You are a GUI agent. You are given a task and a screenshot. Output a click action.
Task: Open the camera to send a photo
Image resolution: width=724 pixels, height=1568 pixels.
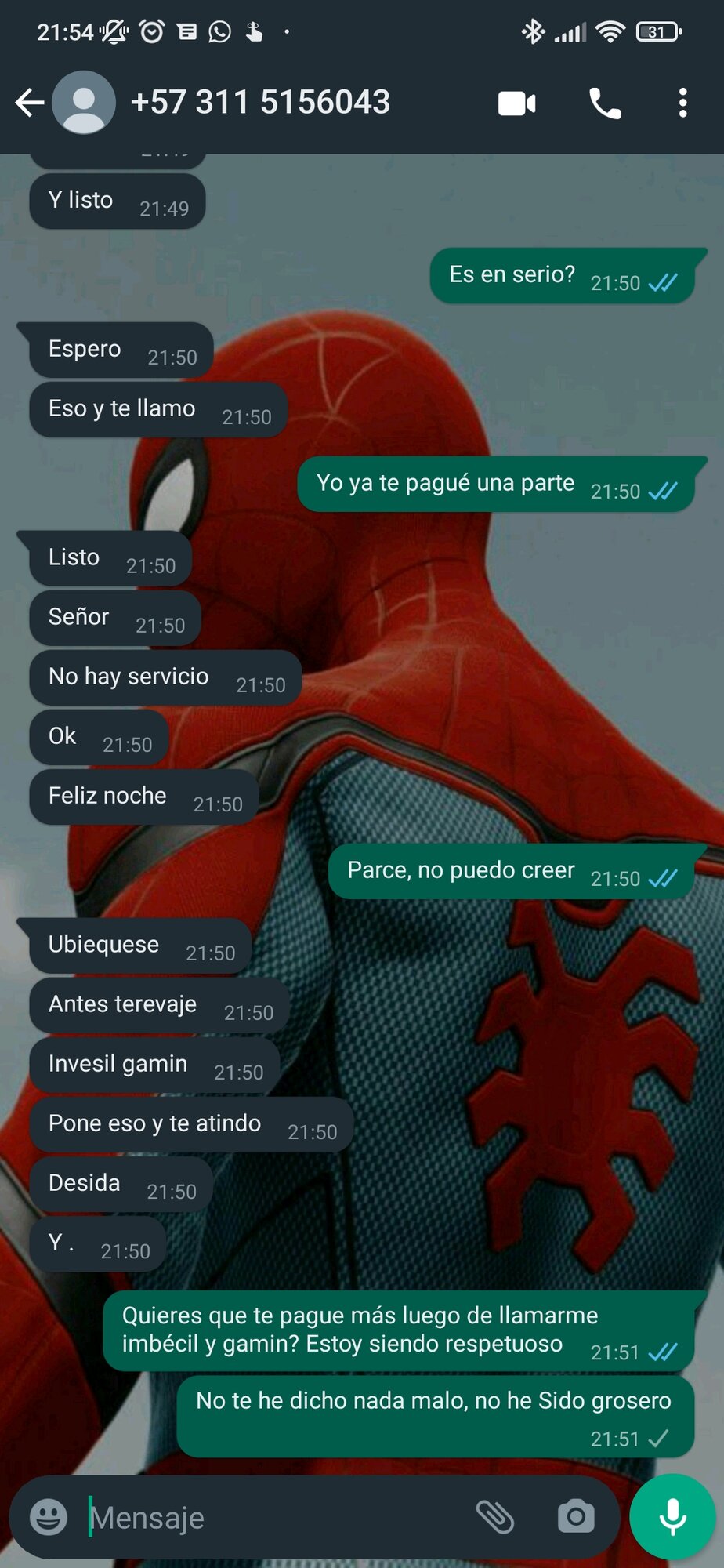(576, 1517)
